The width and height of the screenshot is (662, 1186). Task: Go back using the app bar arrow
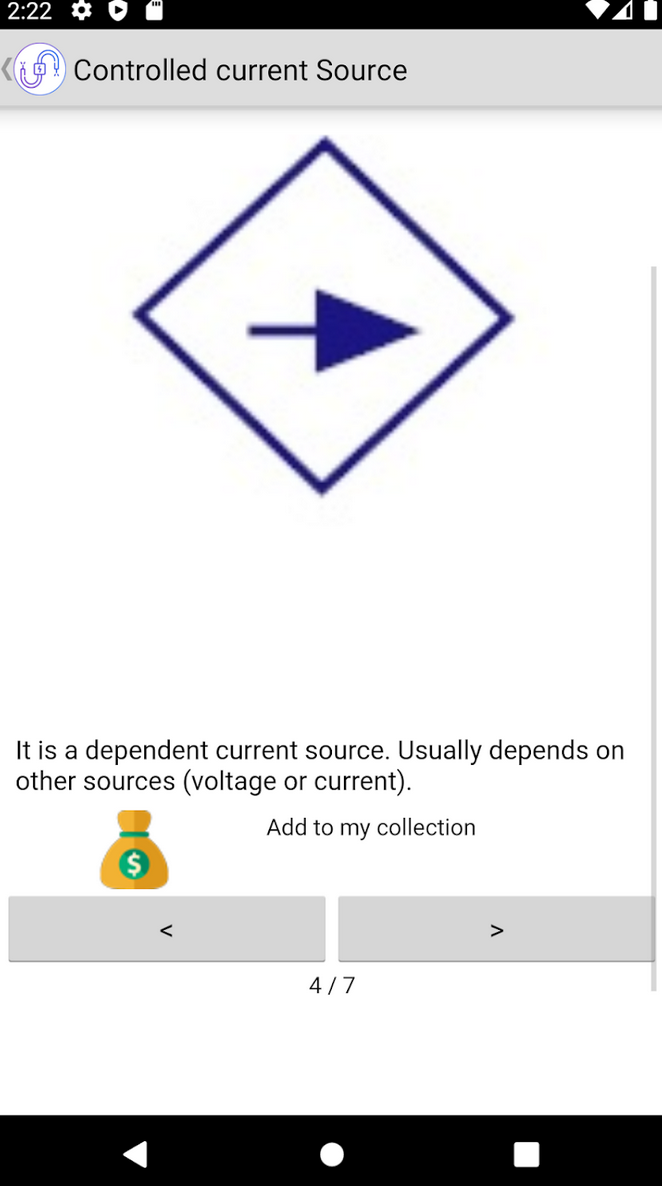7,70
